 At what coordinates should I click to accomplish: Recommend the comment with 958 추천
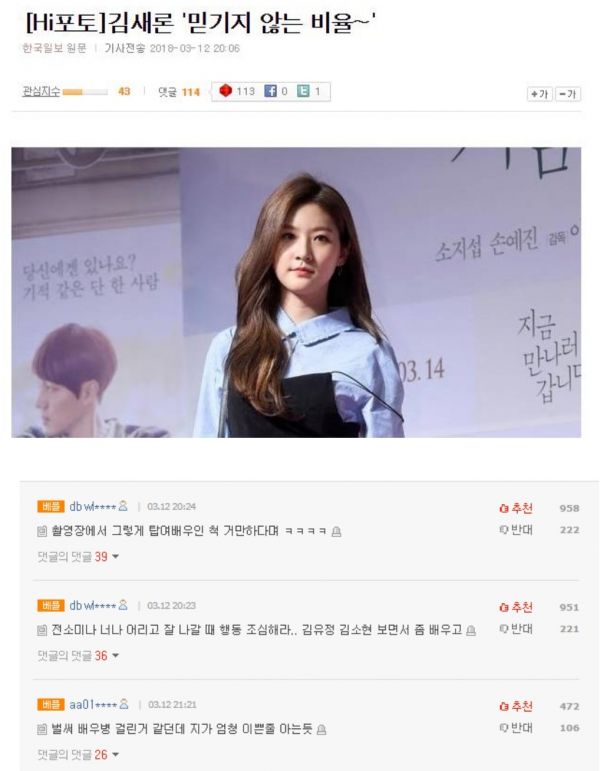[516, 508]
